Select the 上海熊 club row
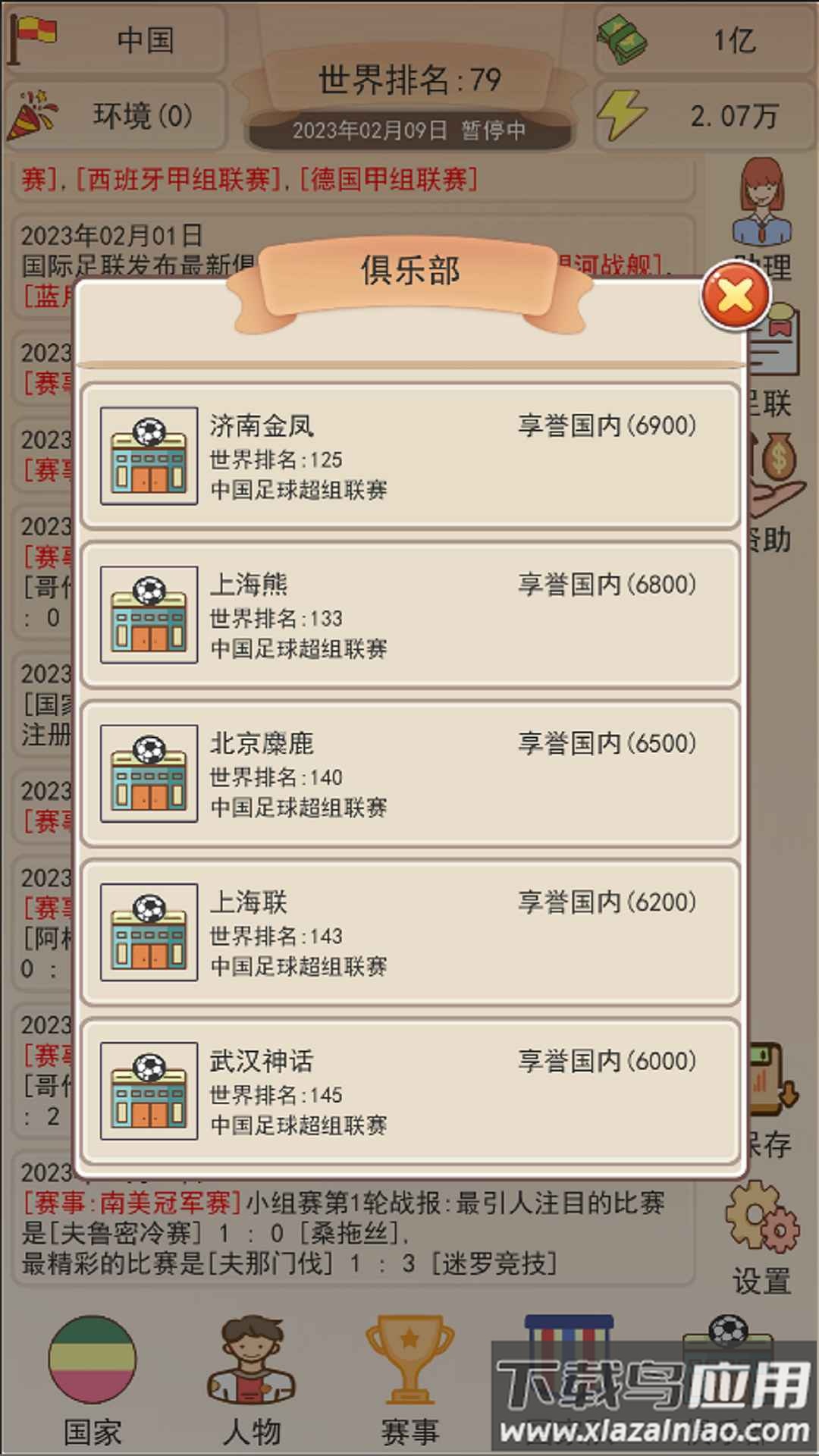This screenshot has width=819, height=1456. [410, 615]
